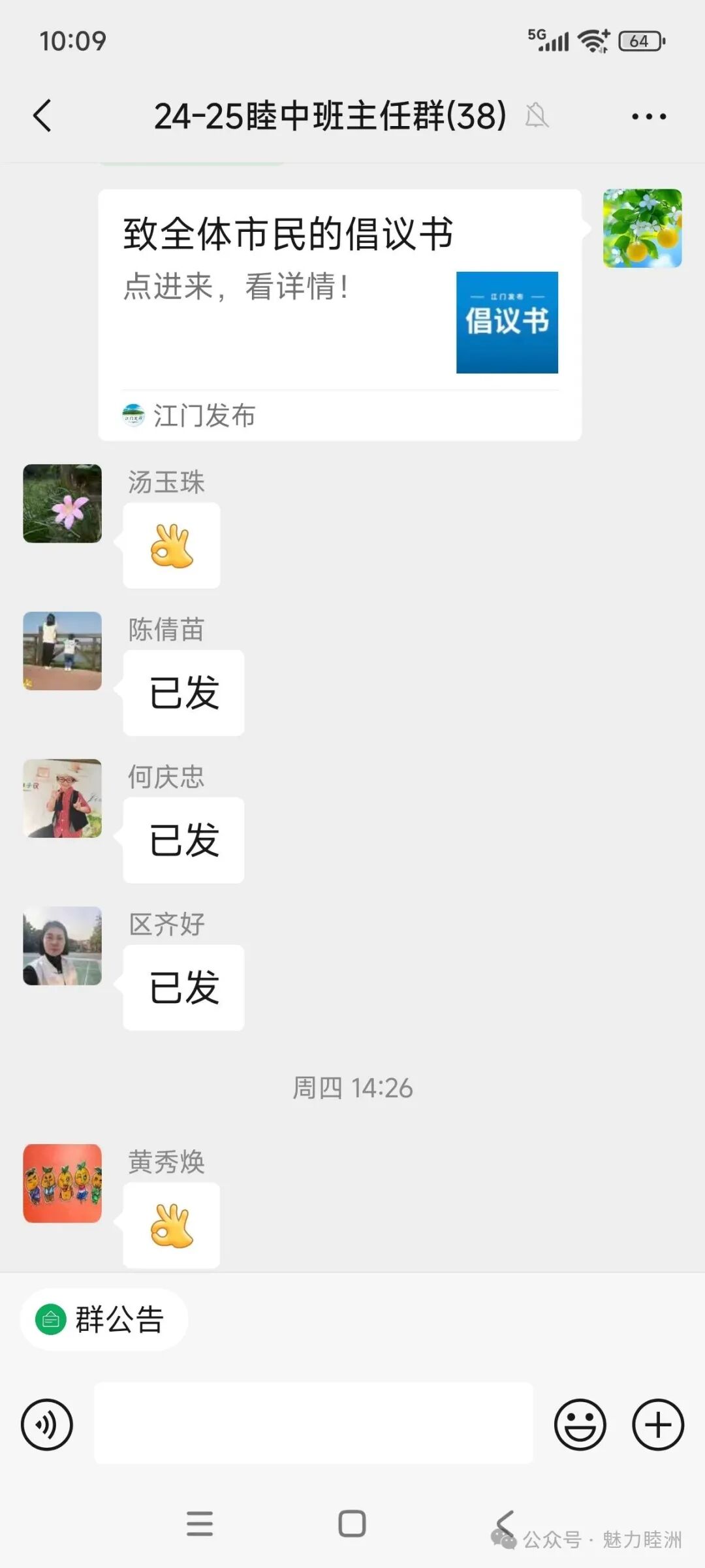
Task: View 区齐好's profile avatar
Action: 63,946
